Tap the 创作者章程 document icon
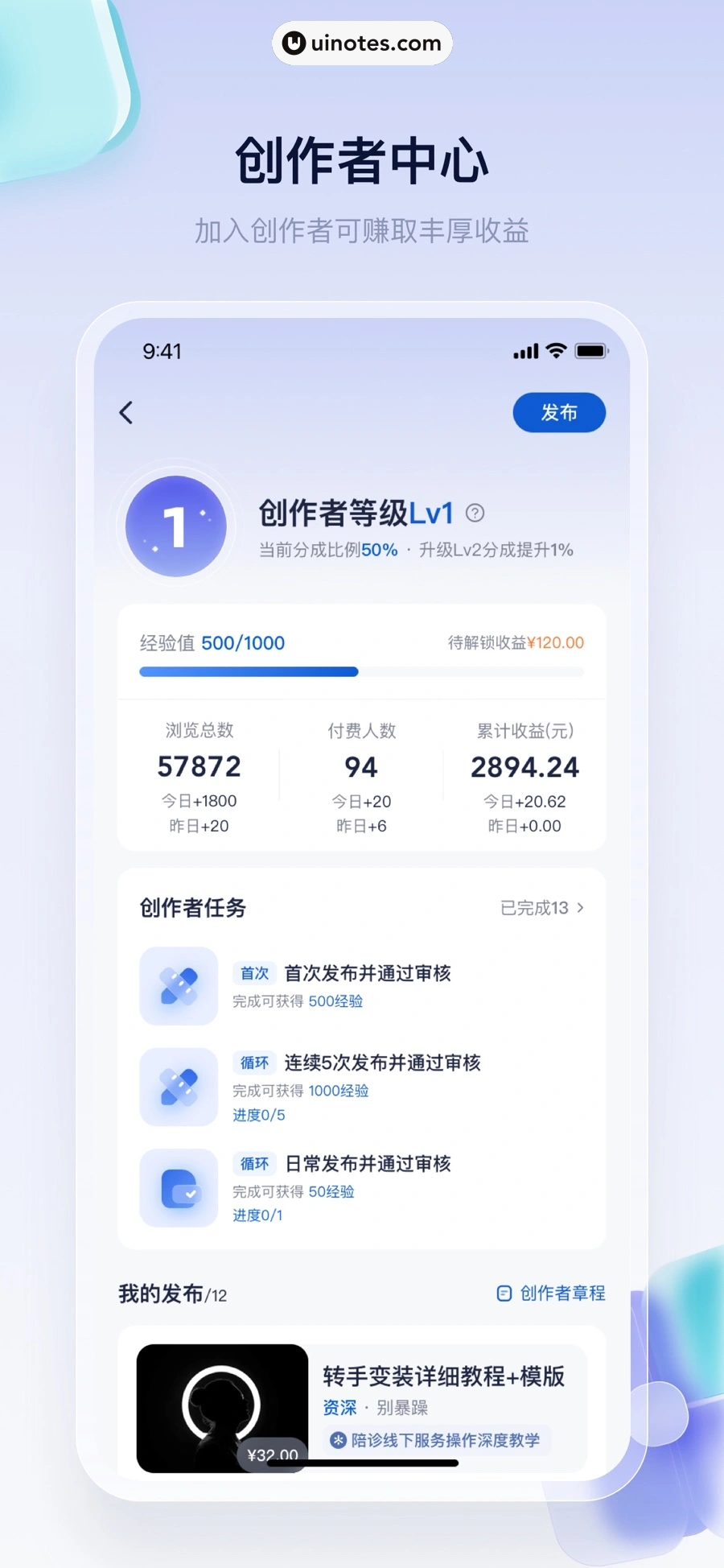 point(504,1293)
